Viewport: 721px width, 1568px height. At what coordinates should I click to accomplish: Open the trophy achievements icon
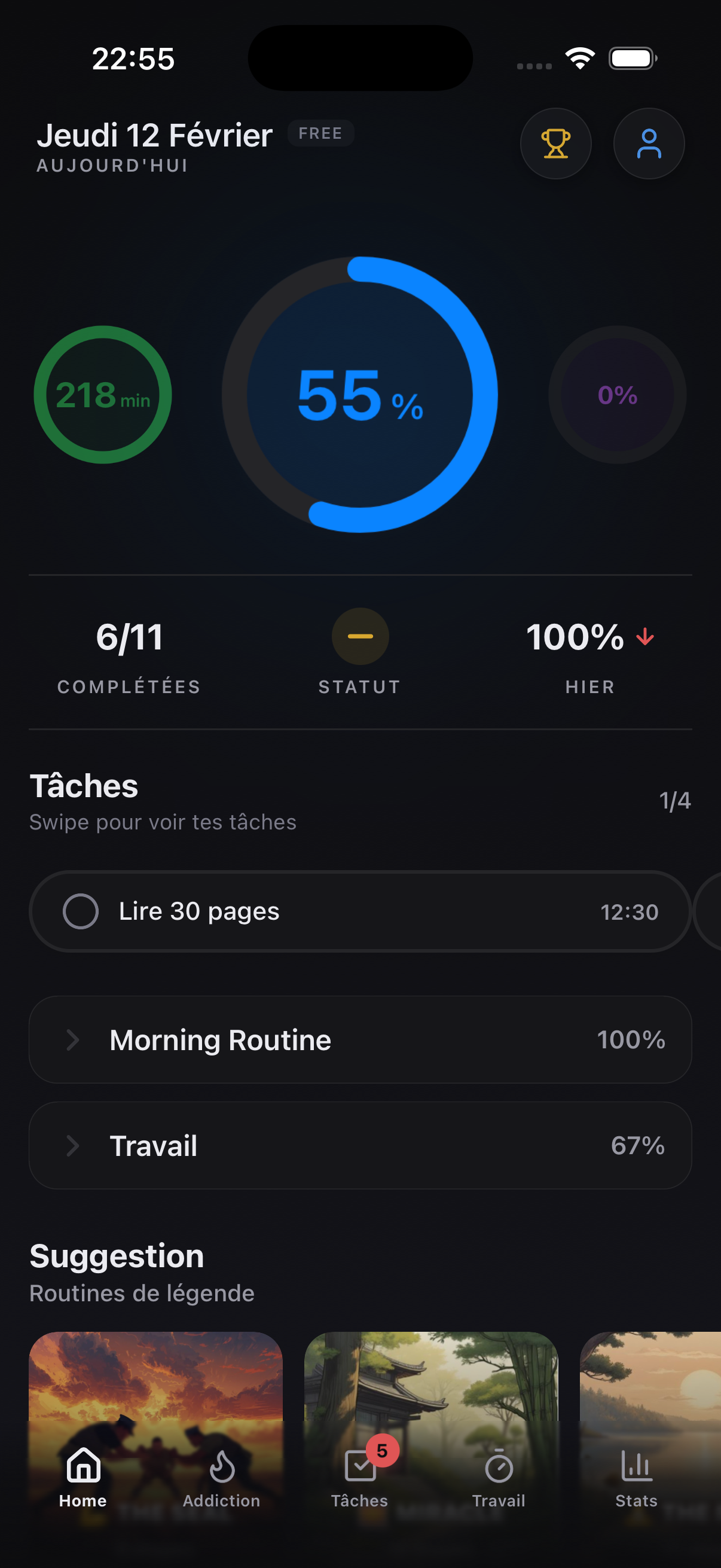[555, 143]
